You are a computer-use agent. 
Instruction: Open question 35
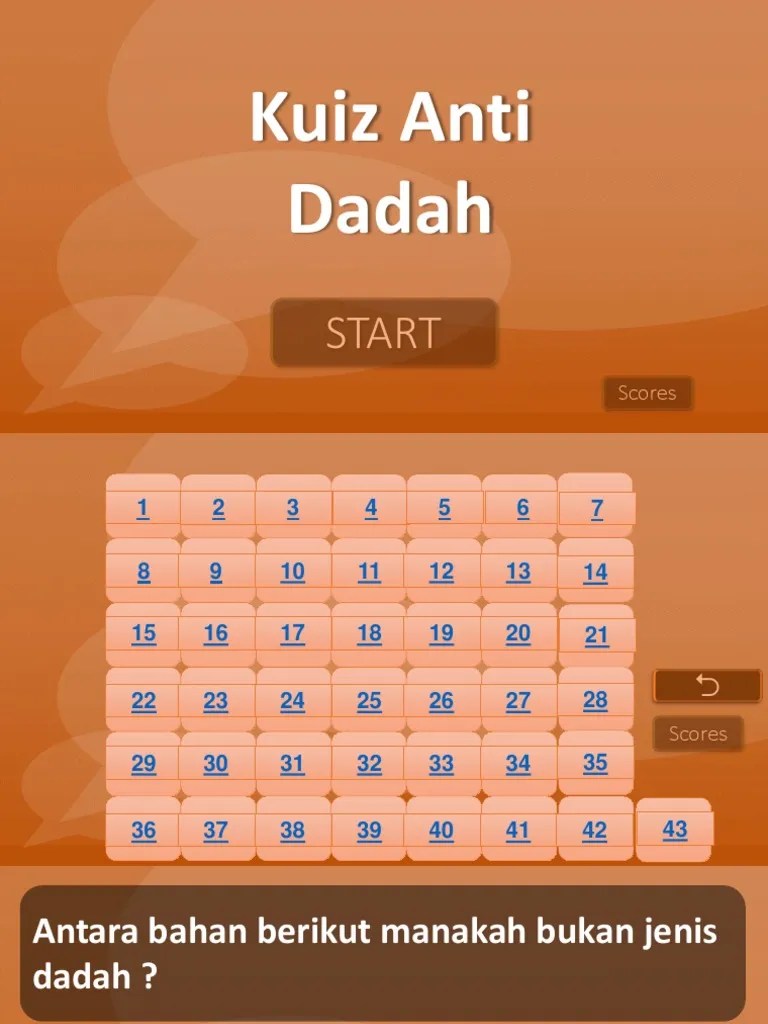click(595, 764)
